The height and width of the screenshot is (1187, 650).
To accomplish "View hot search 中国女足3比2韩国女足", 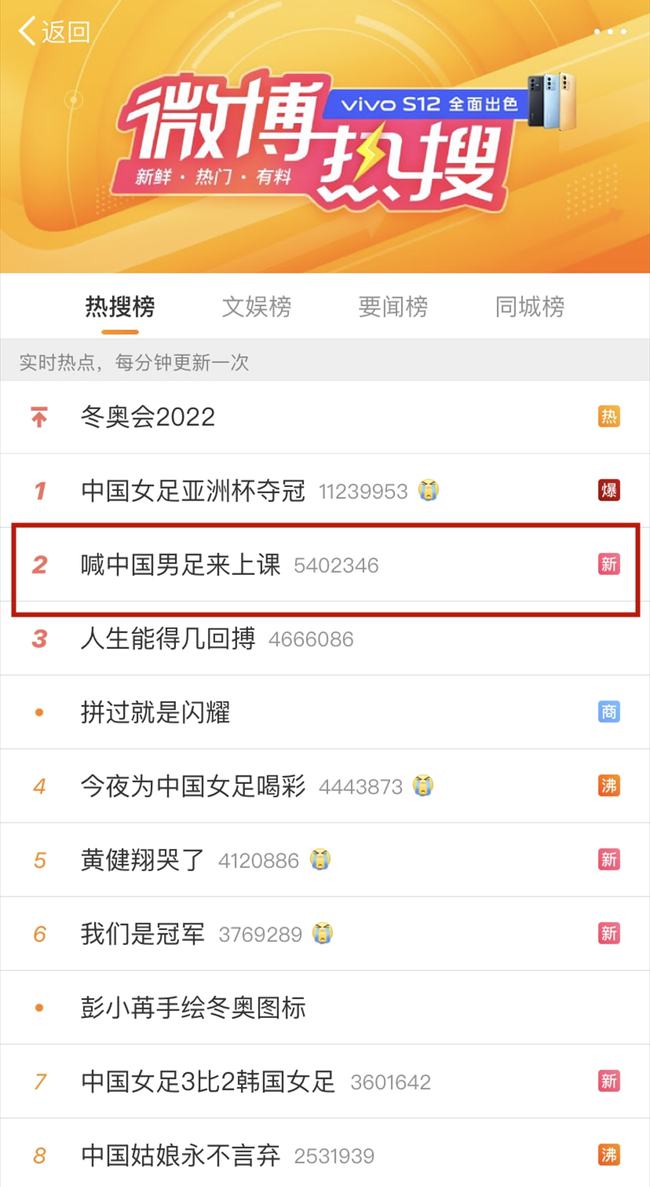I will [x=208, y=1081].
